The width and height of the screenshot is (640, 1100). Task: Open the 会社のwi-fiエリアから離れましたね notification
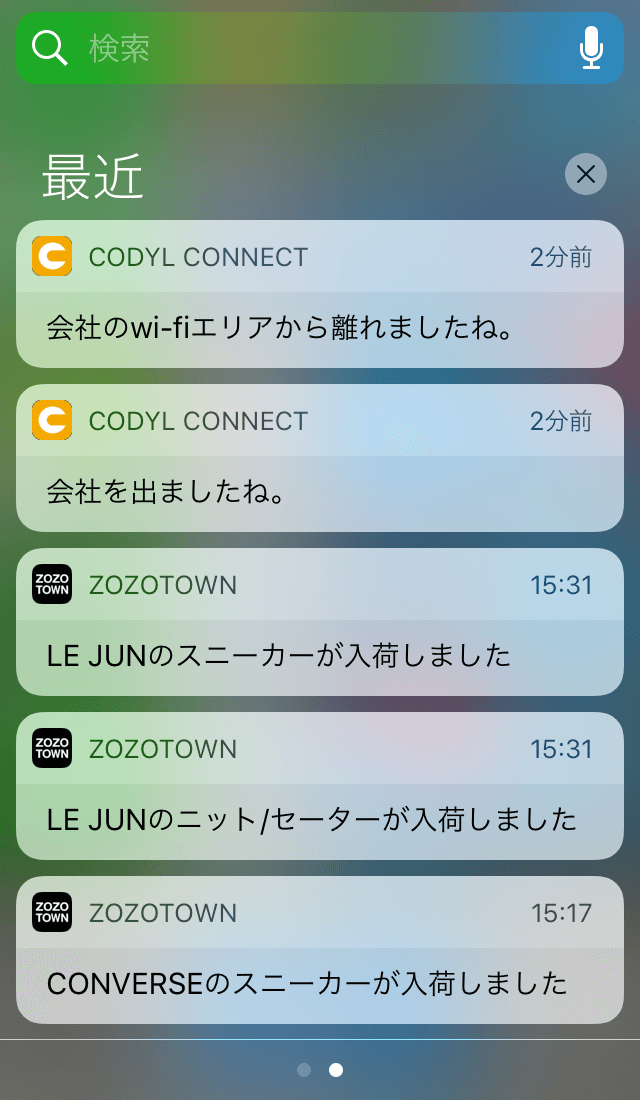[320, 294]
